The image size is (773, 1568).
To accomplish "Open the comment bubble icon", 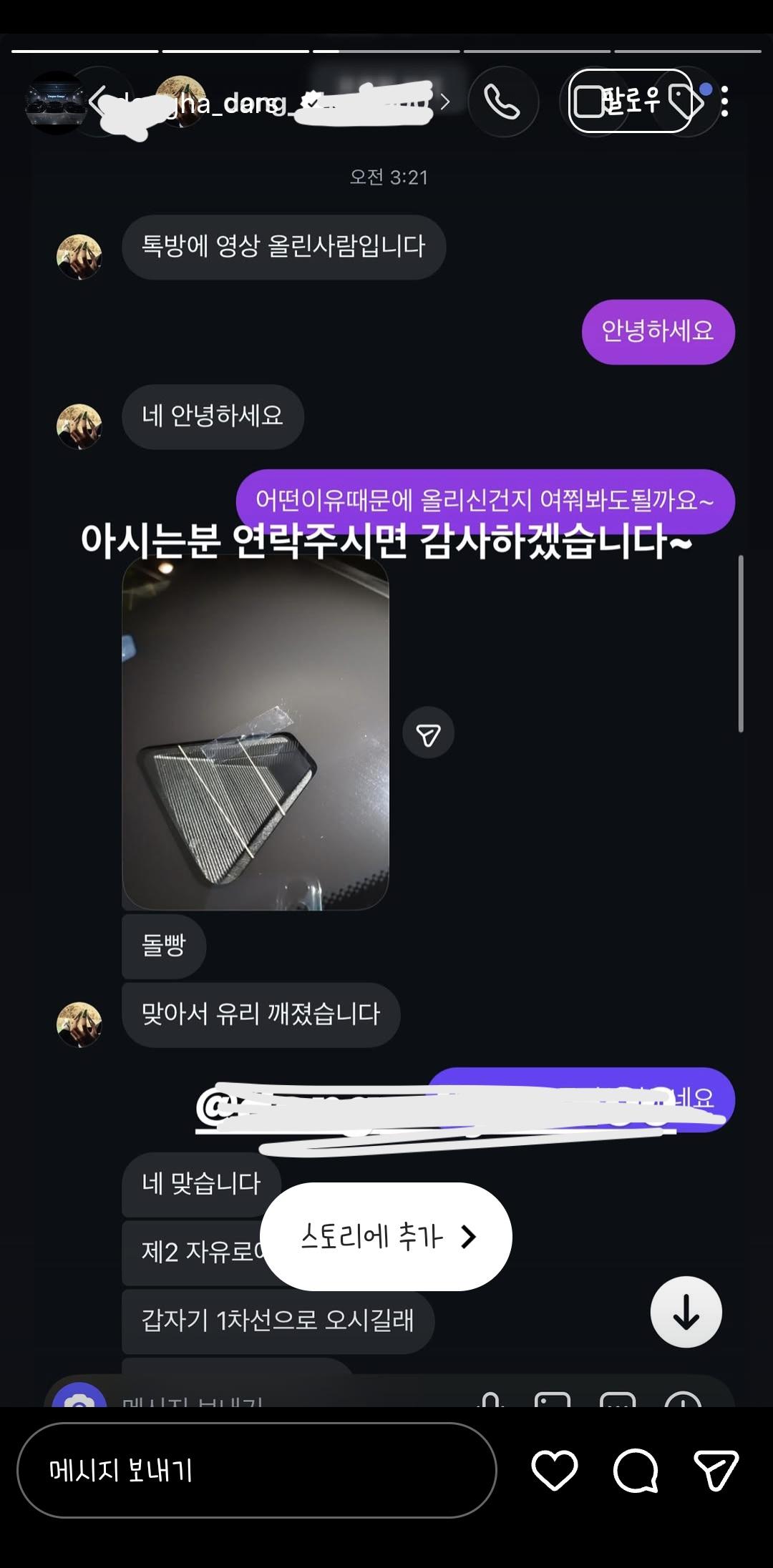I will 636,1470.
